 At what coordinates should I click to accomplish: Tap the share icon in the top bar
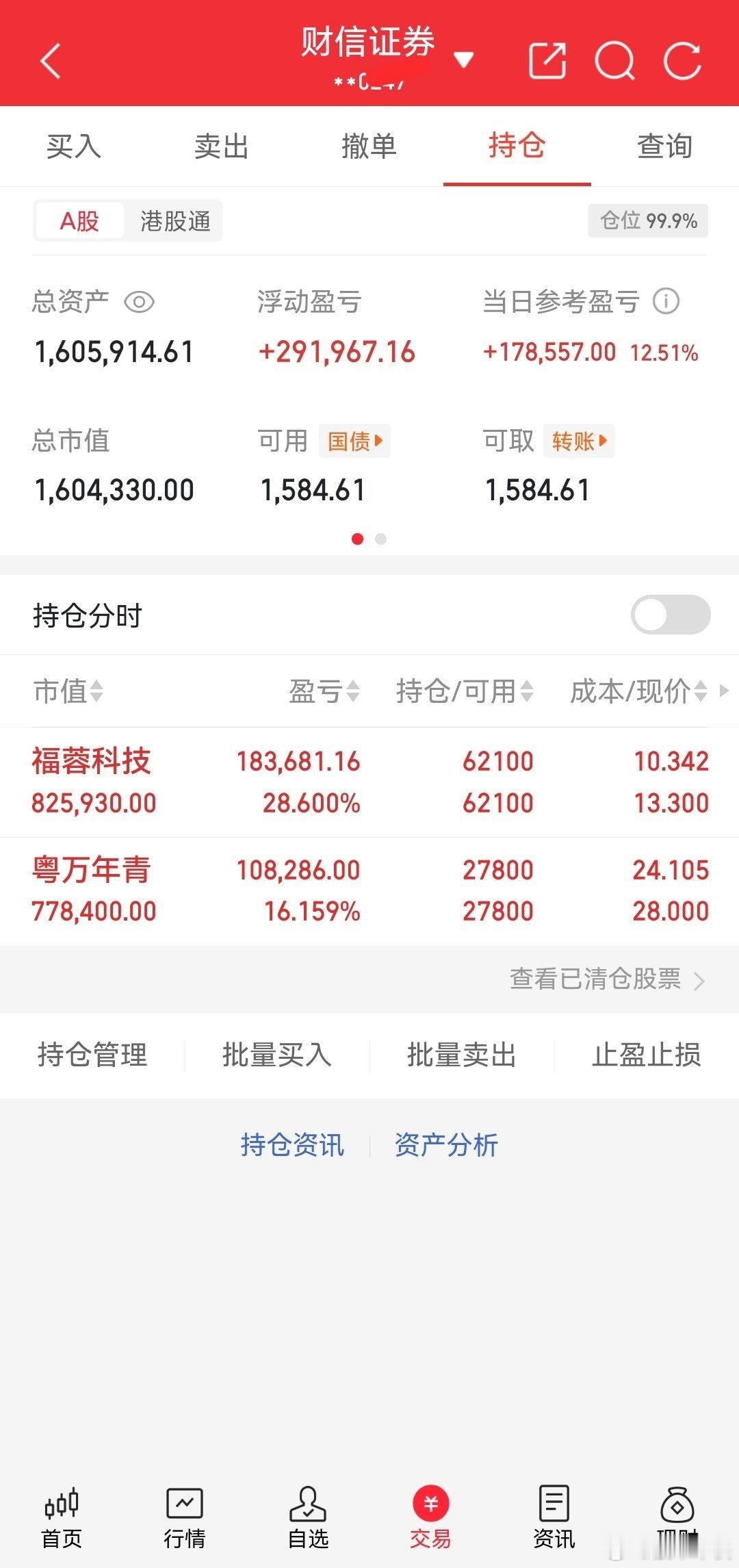(x=547, y=60)
